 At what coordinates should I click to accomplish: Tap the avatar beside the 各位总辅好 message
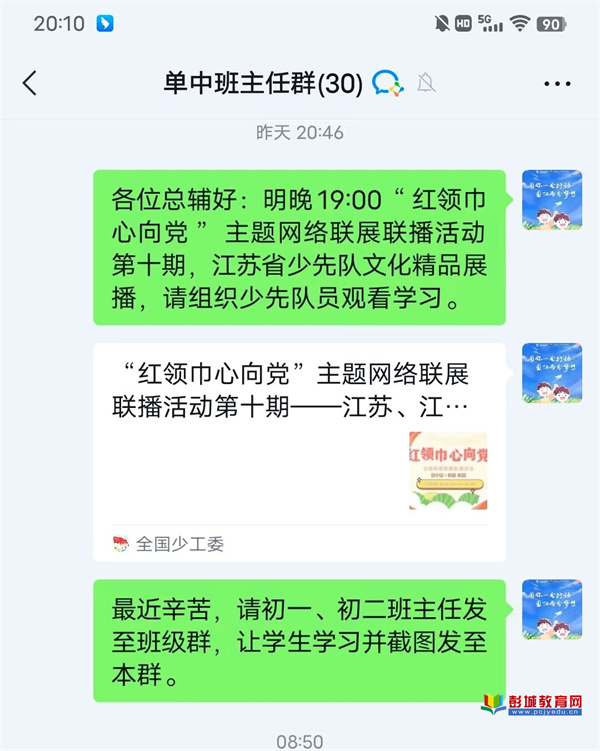pos(551,200)
